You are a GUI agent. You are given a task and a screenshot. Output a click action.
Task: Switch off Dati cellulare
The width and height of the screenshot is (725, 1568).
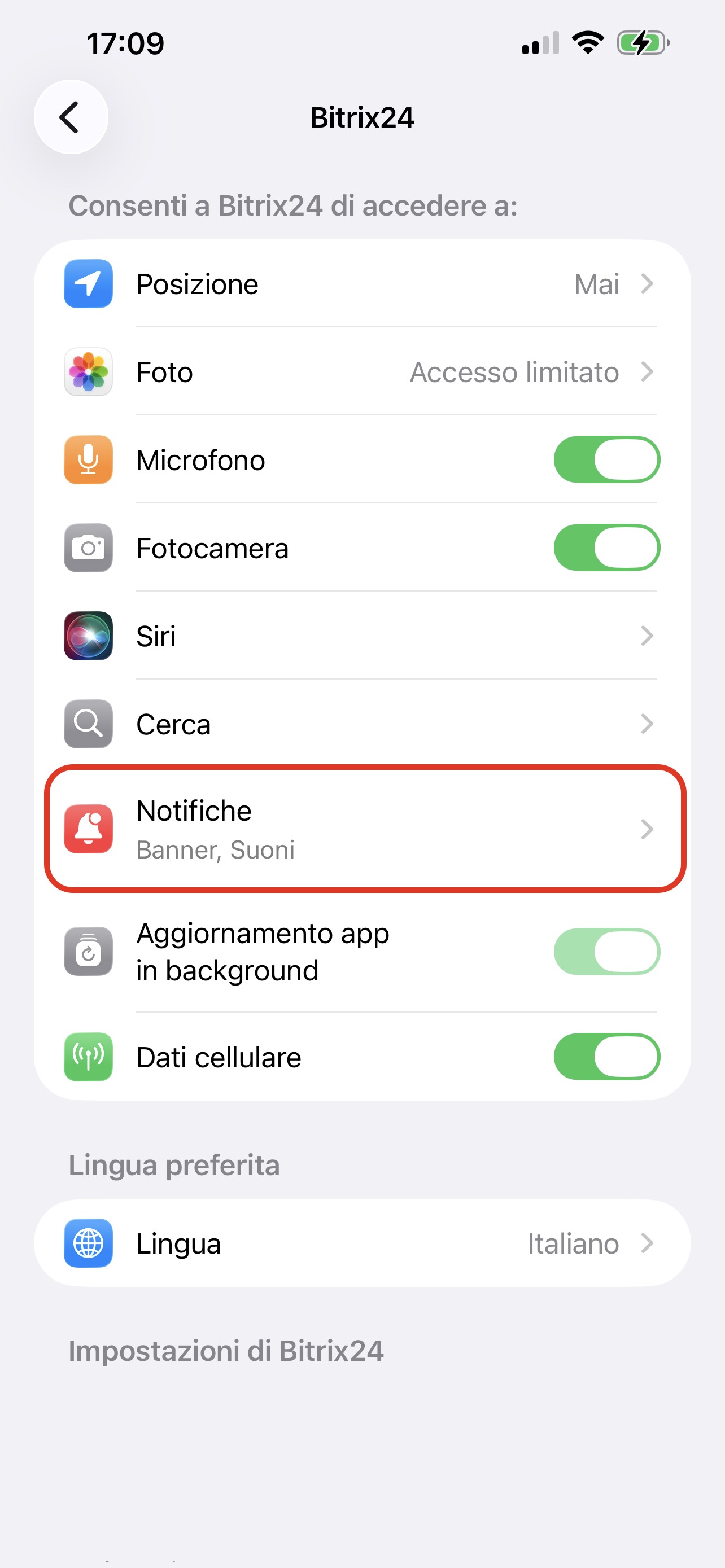pos(606,1057)
